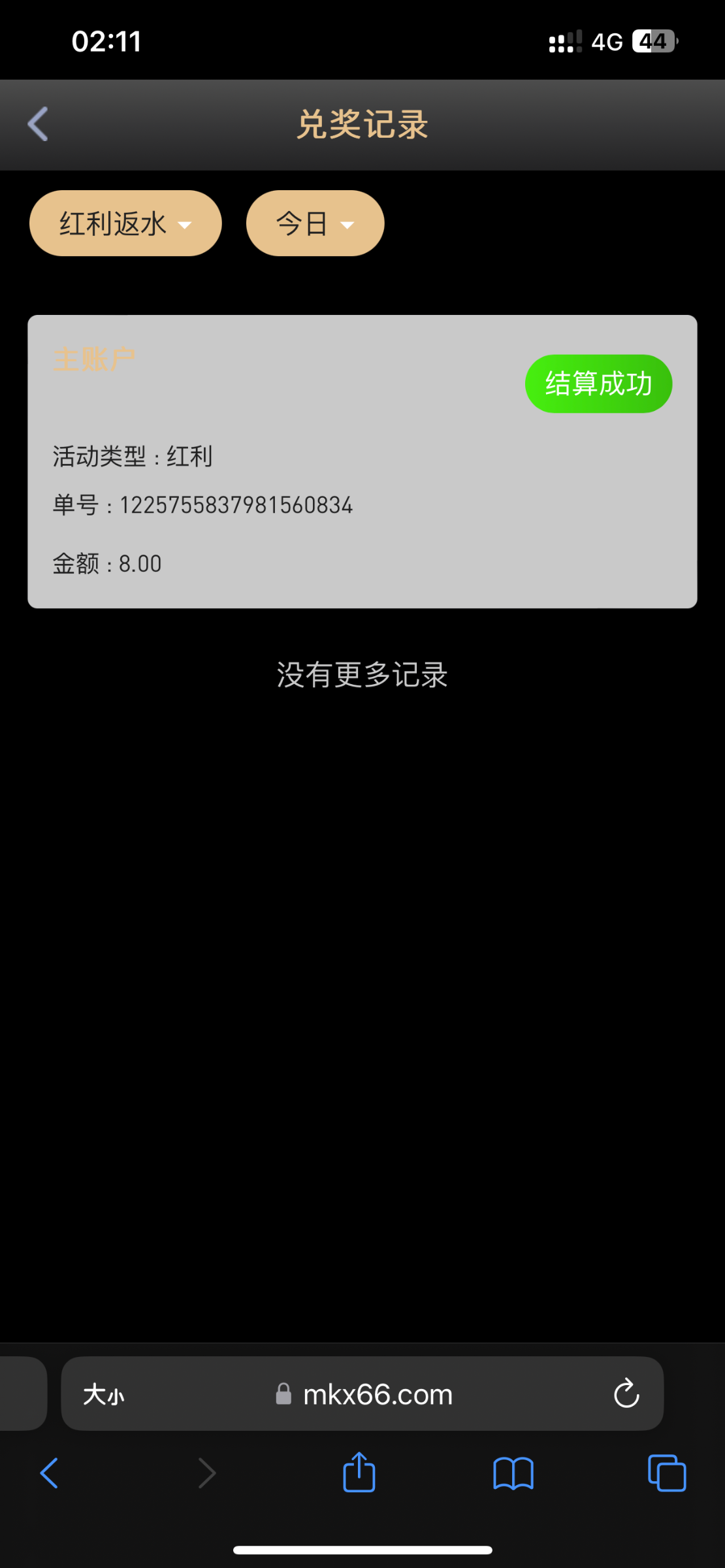Show all open Safari tabs
The height and width of the screenshot is (1568, 725).
point(667,1473)
